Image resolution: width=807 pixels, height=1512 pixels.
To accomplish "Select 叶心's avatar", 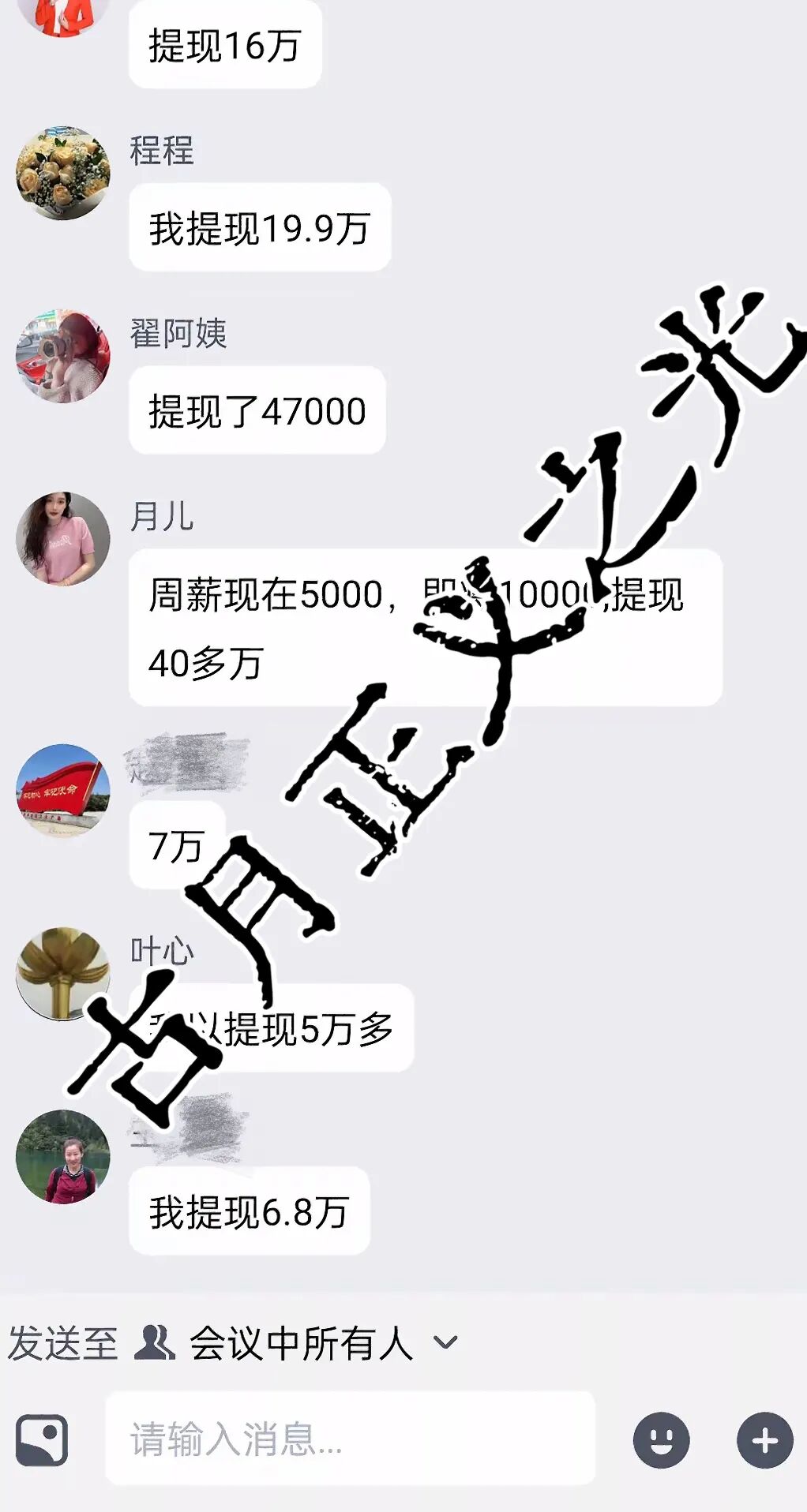I will coord(63,974).
